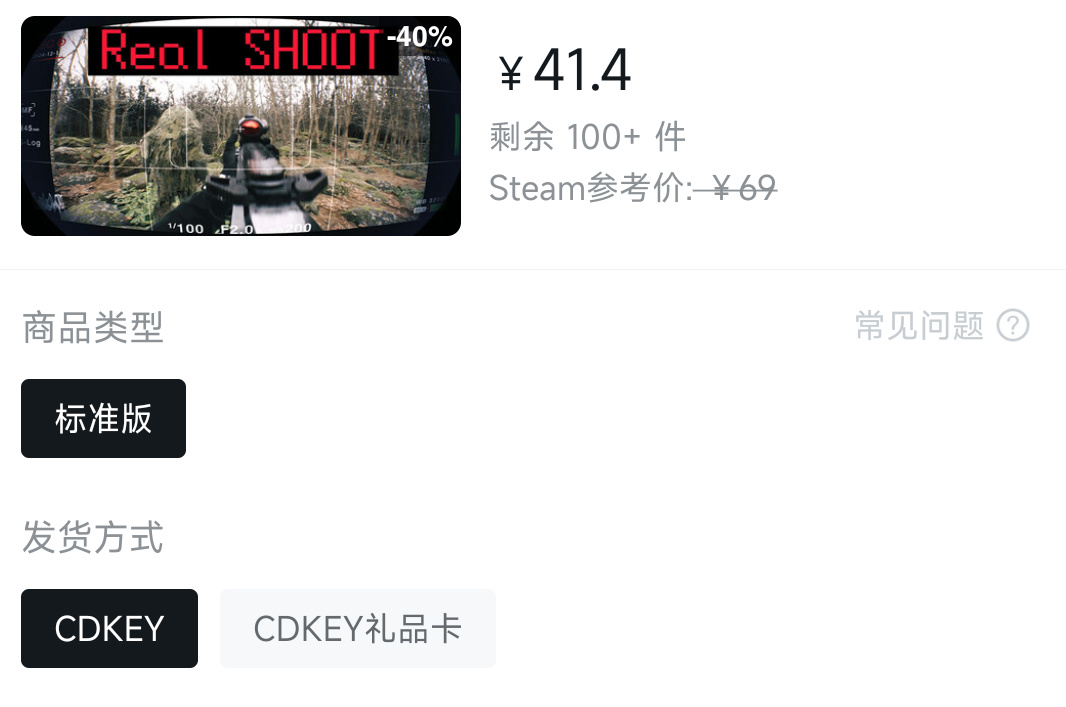
Task: Select CDKEY礼品卡 delivery option
Action: (x=357, y=628)
